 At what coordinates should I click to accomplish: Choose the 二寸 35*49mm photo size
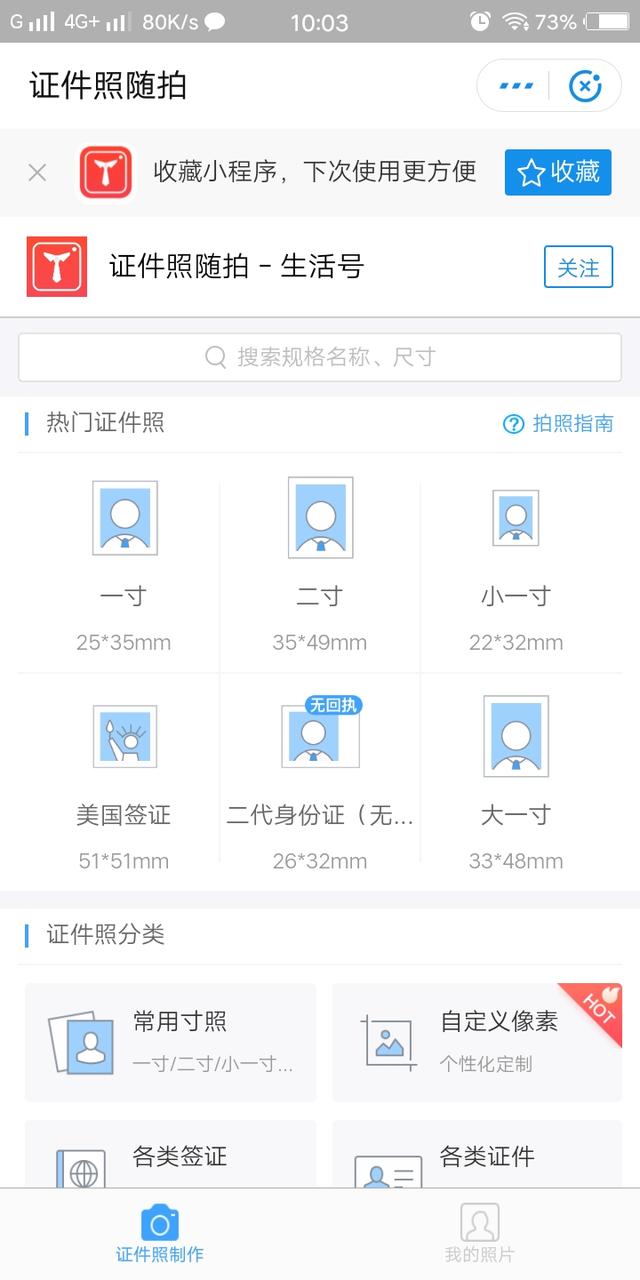click(x=320, y=565)
